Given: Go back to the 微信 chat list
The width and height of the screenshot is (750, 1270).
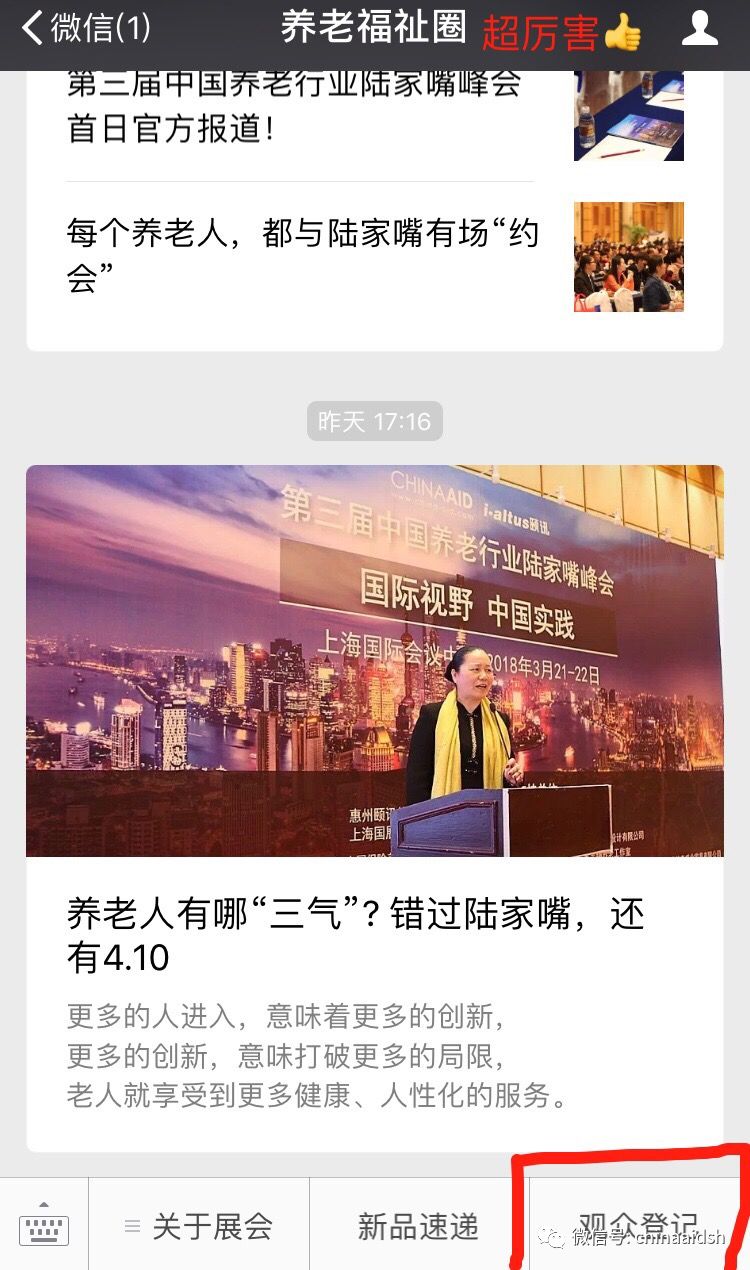Looking at the screenshot, I should tap(85, 28).
